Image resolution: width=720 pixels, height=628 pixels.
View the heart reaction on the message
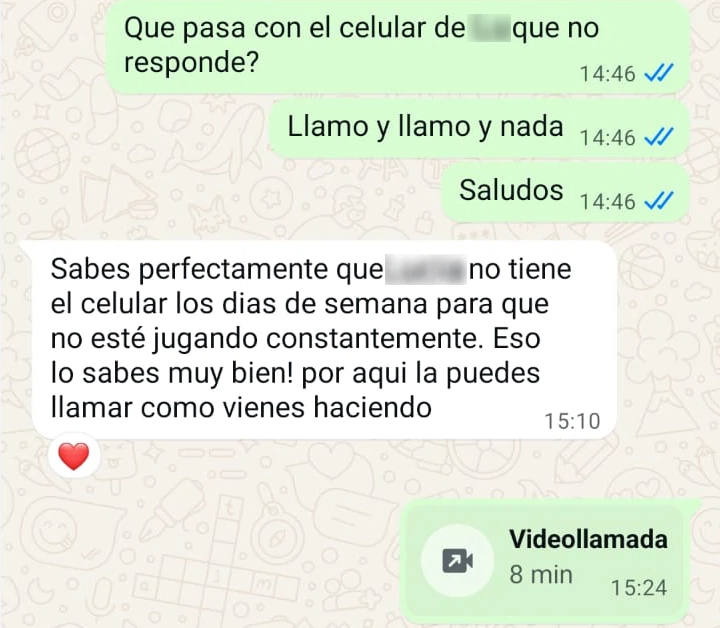[73, 458]
